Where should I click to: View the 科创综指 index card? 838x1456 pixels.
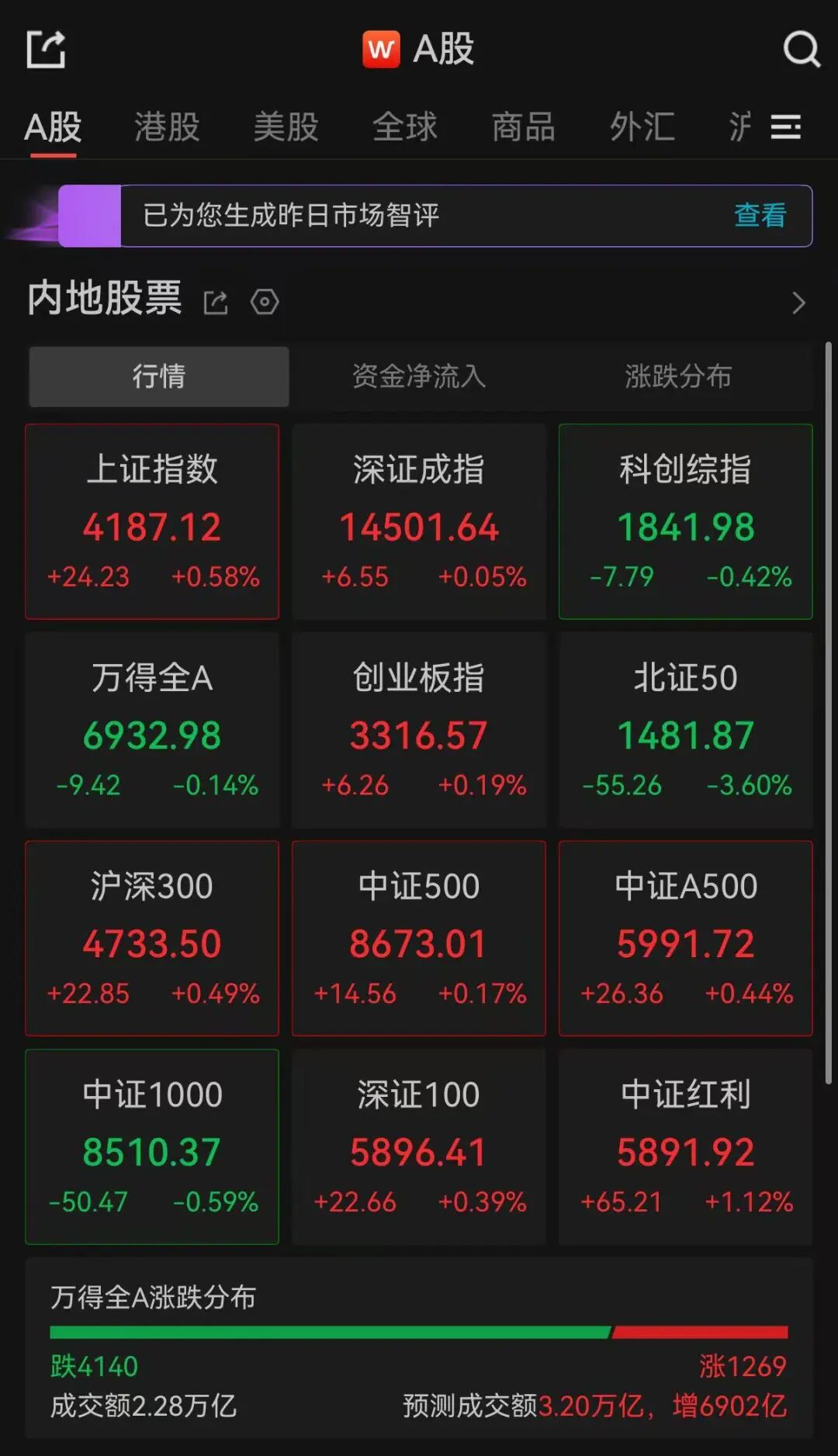click(686, 521)
